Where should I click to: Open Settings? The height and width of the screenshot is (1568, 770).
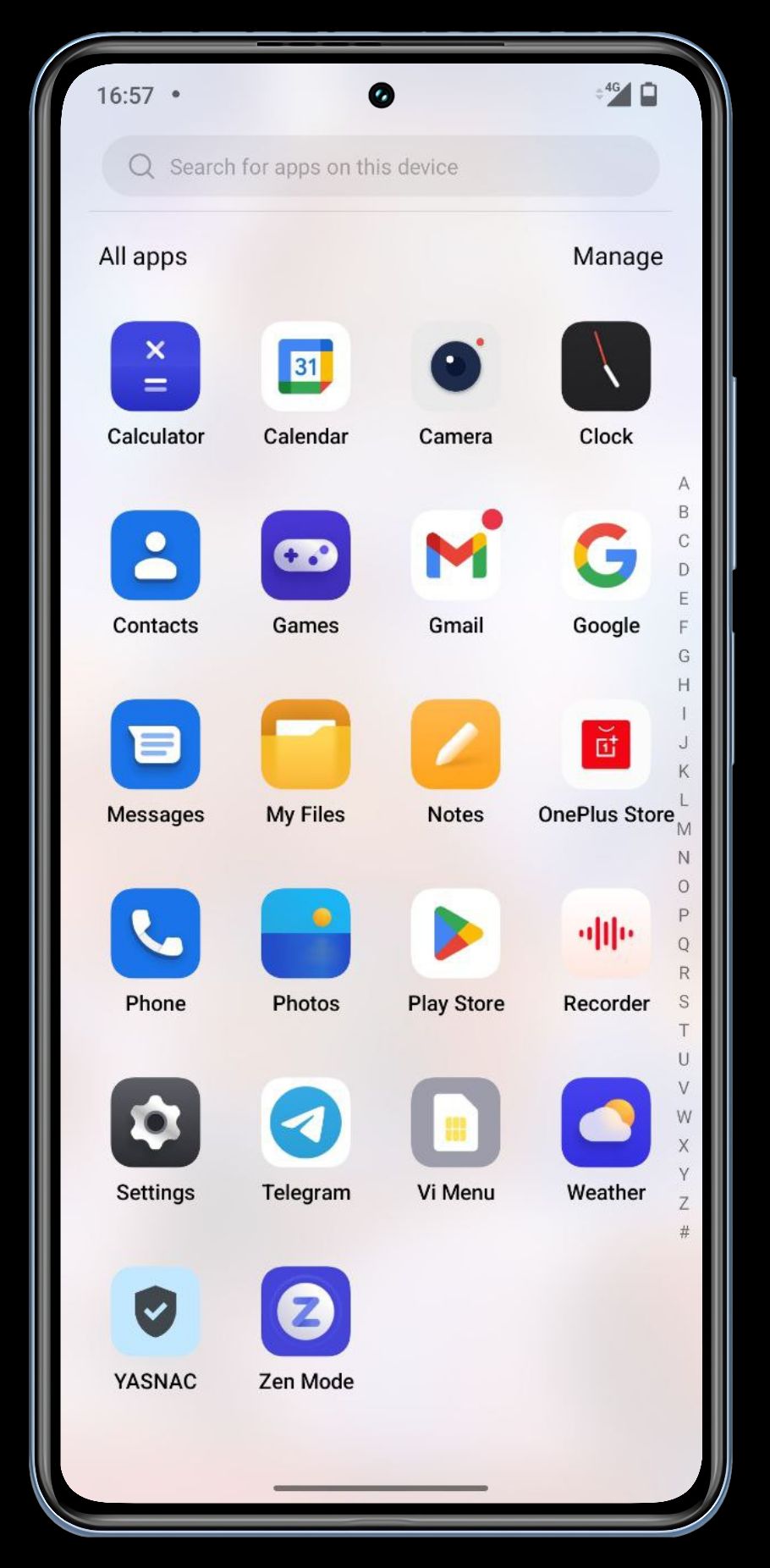[156, 1122]
